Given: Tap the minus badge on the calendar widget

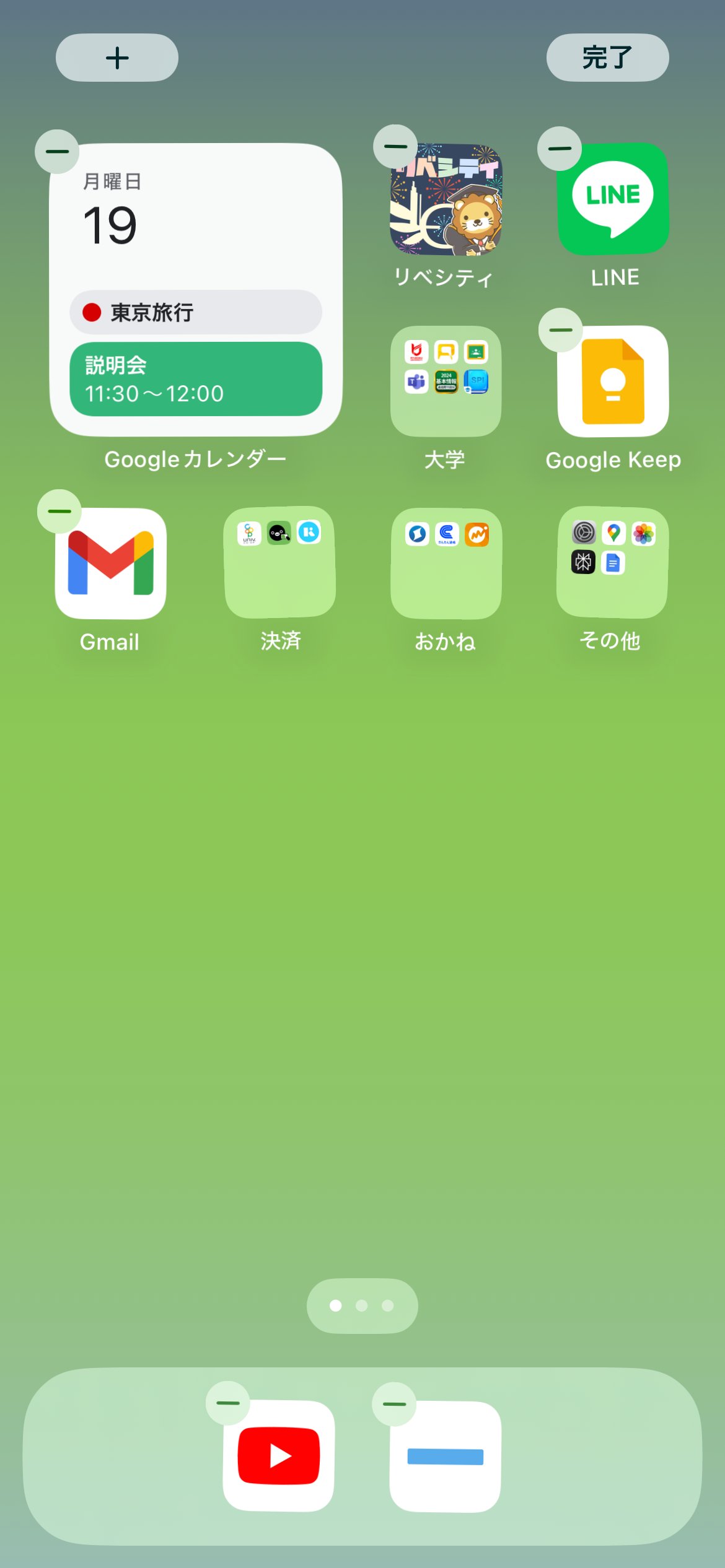Looking at the screenshot, I should 59,152.
